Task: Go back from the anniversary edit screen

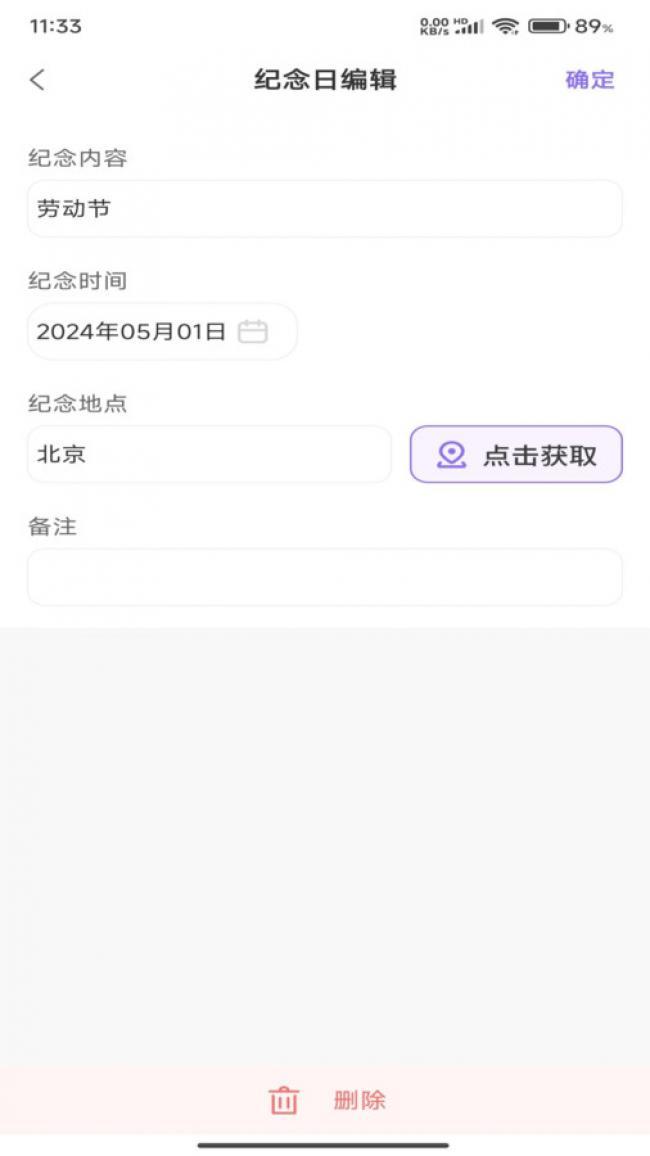Action: point(38,80)
